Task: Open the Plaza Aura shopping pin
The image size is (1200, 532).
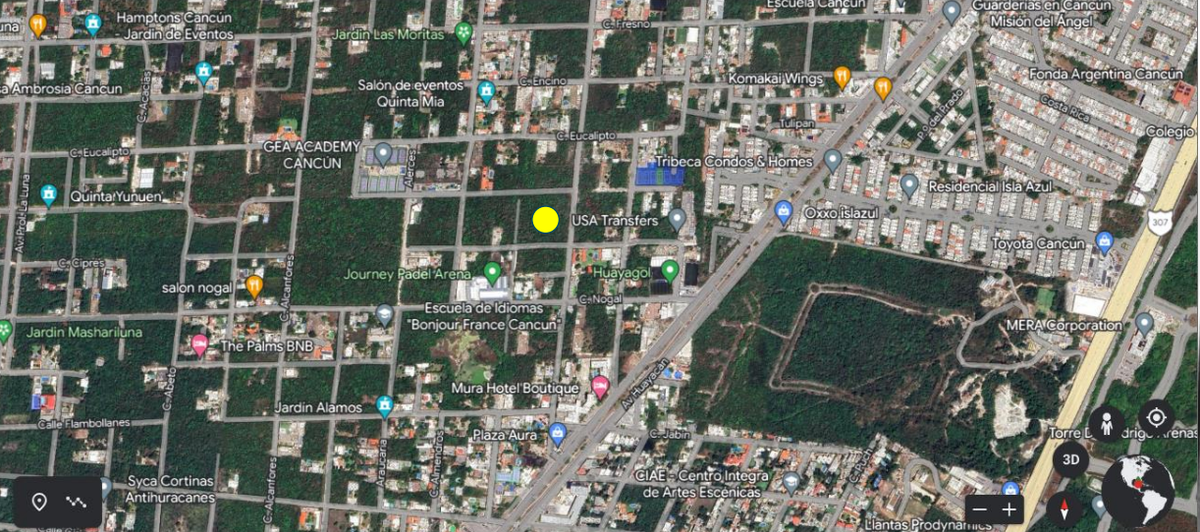Action: (x=558, y=434)
